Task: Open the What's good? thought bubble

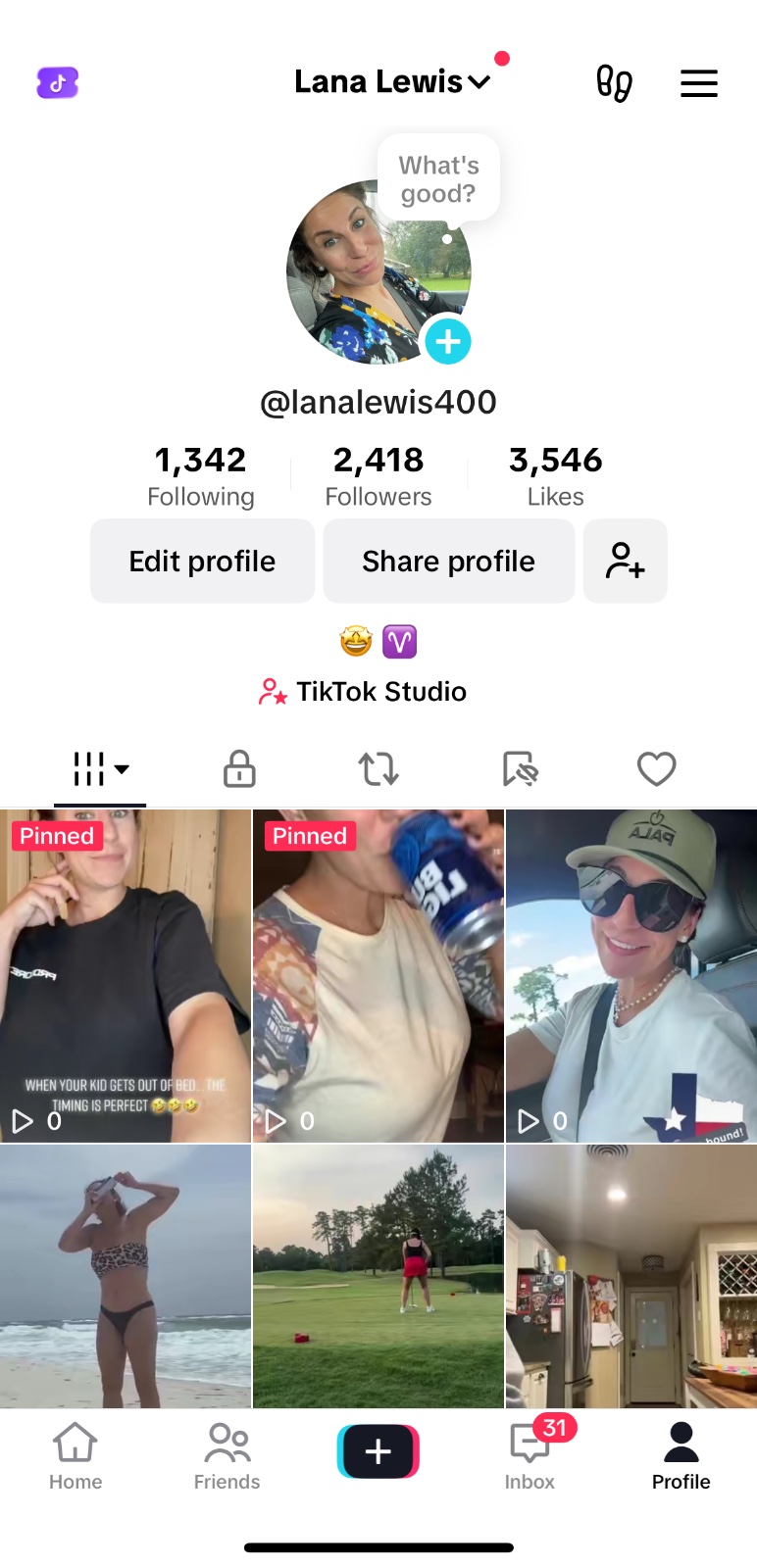Action: tap(438, 178)
